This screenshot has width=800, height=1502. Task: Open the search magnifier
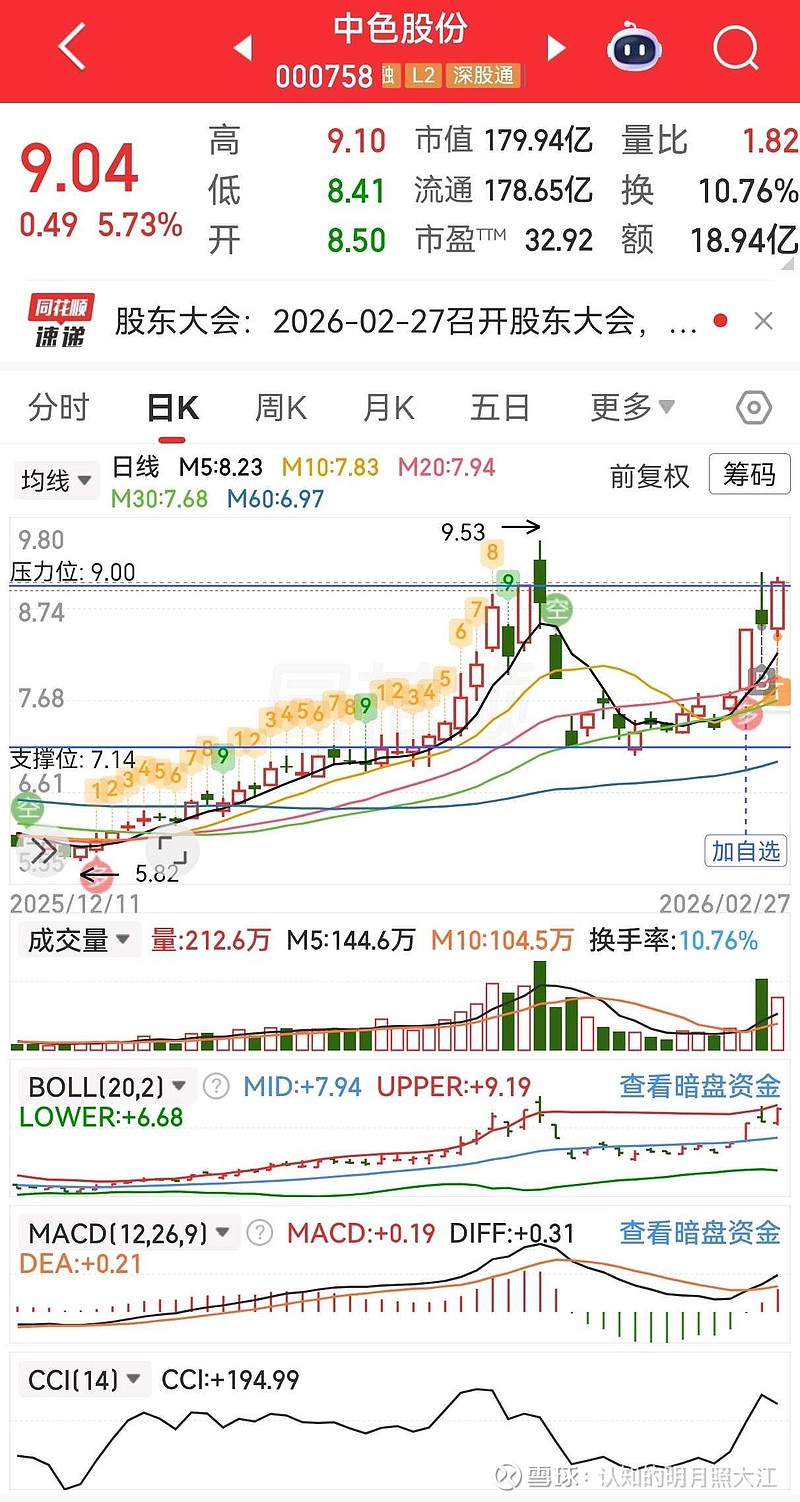(x=735, y=47)
